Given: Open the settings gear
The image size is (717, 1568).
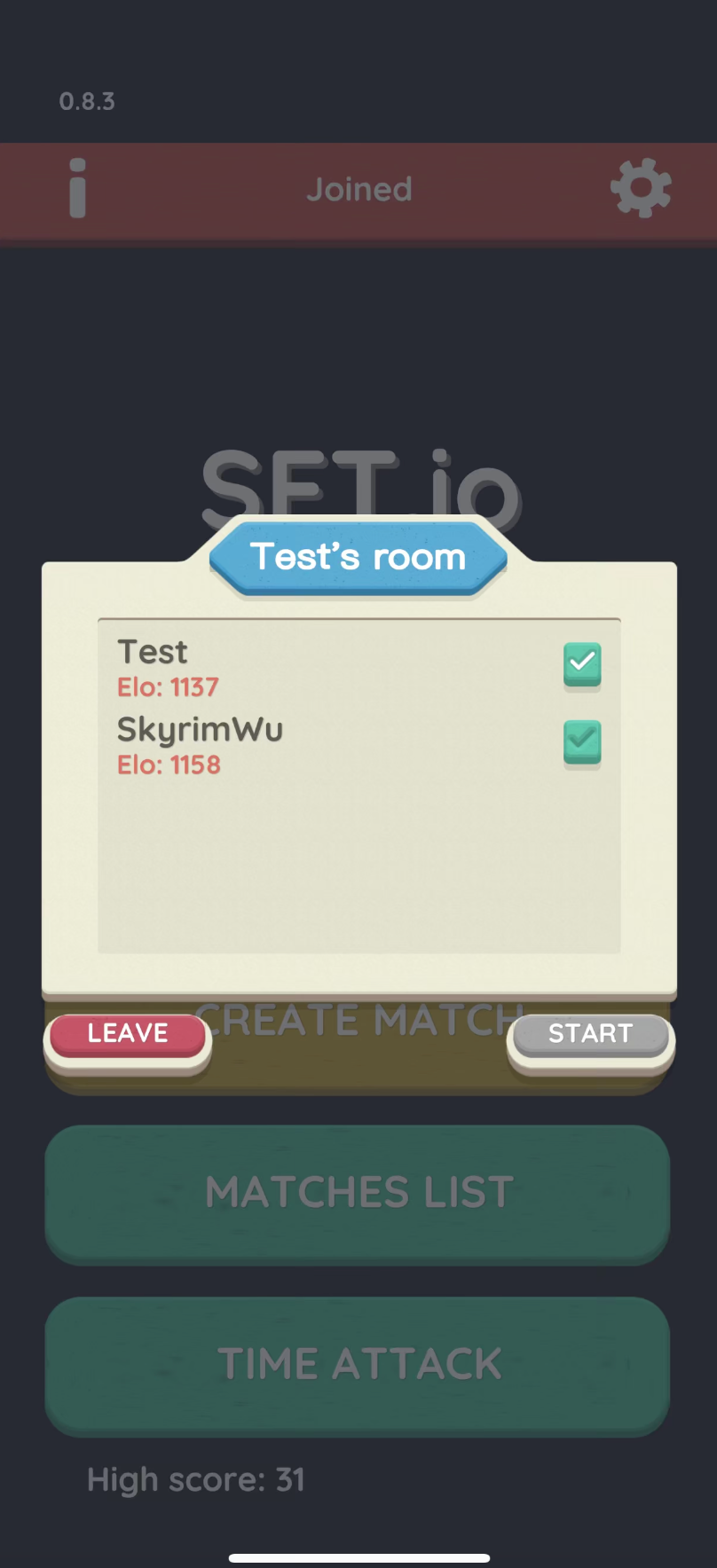Looking at the screenshot, I should click(x=641, y=188).
